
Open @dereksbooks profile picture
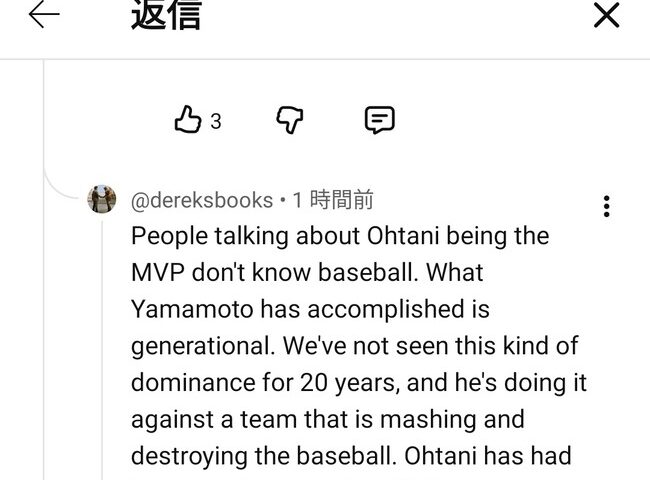tap(102, 199)
